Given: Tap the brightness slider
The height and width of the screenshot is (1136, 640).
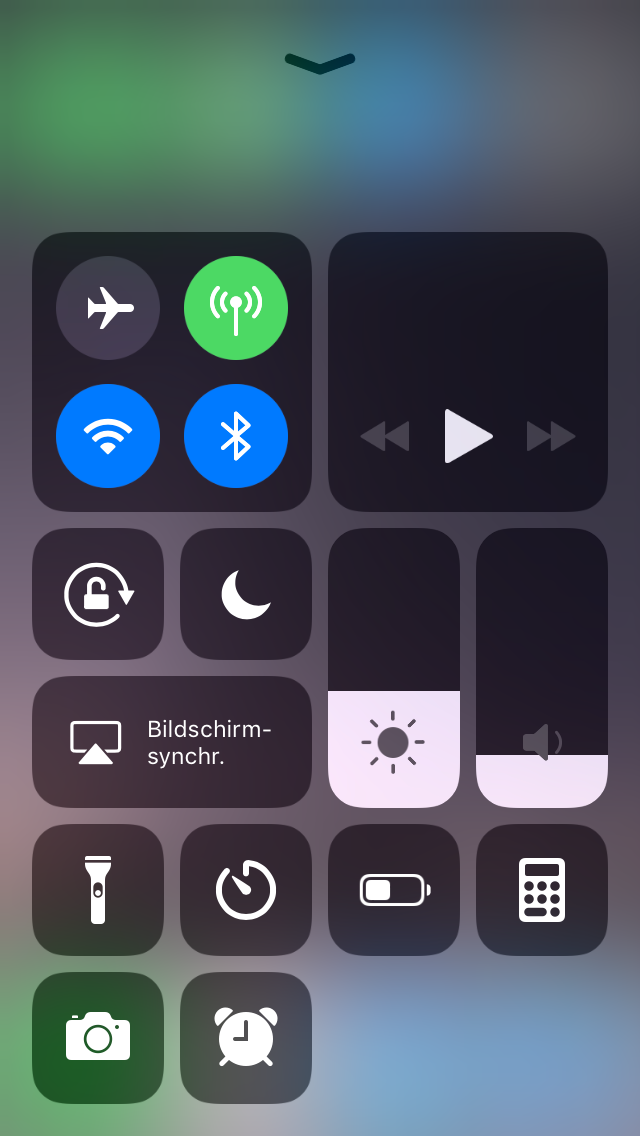Looking at the screenshot, I should point(394,668).
